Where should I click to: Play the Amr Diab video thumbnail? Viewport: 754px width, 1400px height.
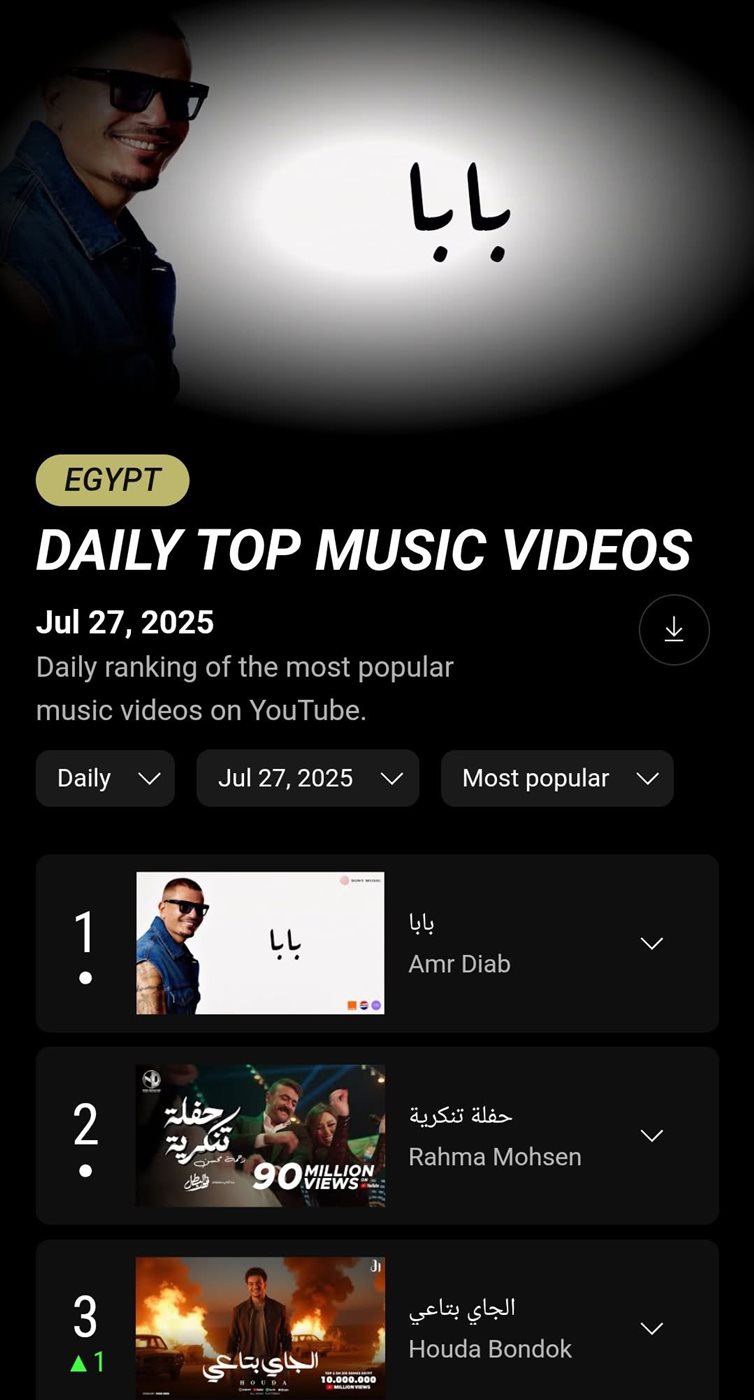coord(260,943)
